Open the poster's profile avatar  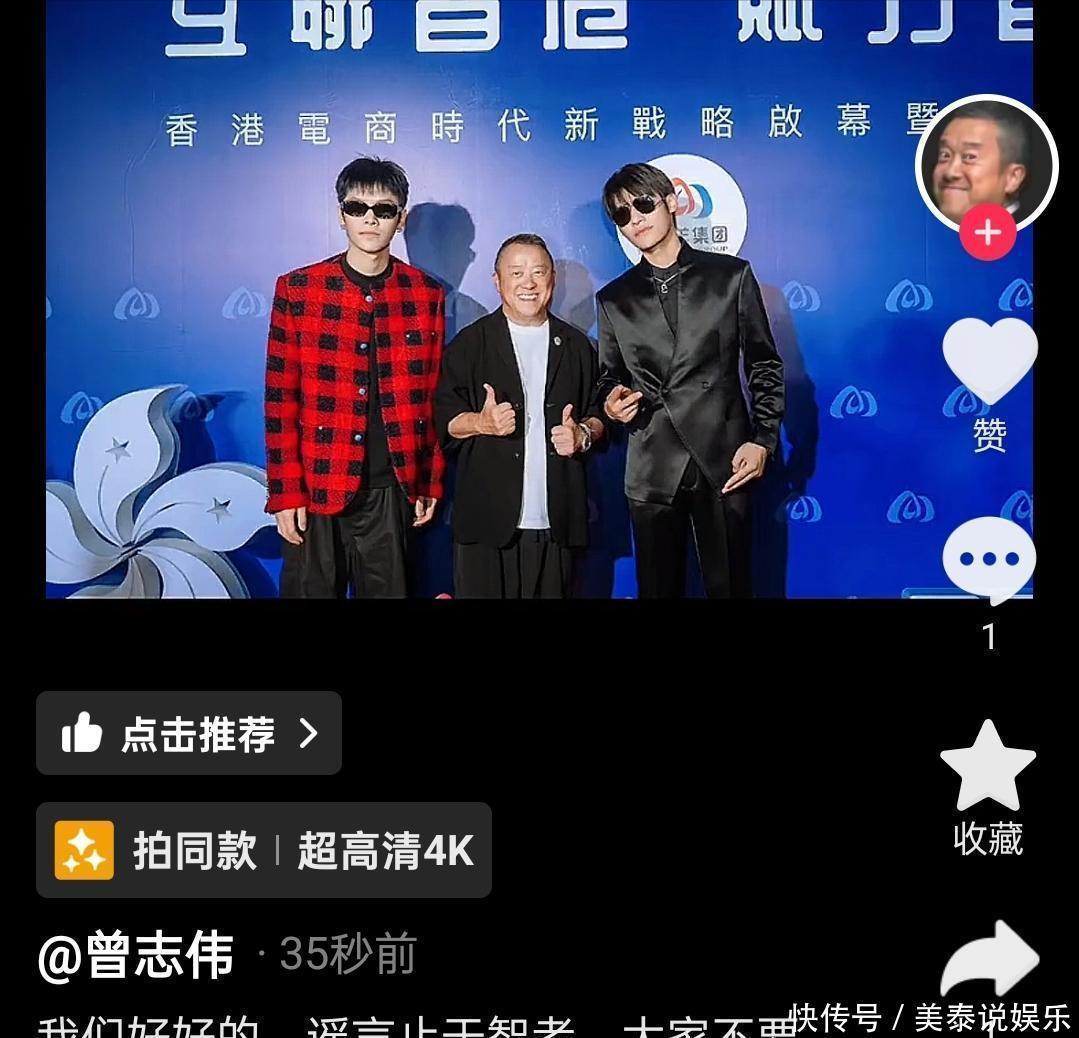pyautogui.click(x=986, y=165)
